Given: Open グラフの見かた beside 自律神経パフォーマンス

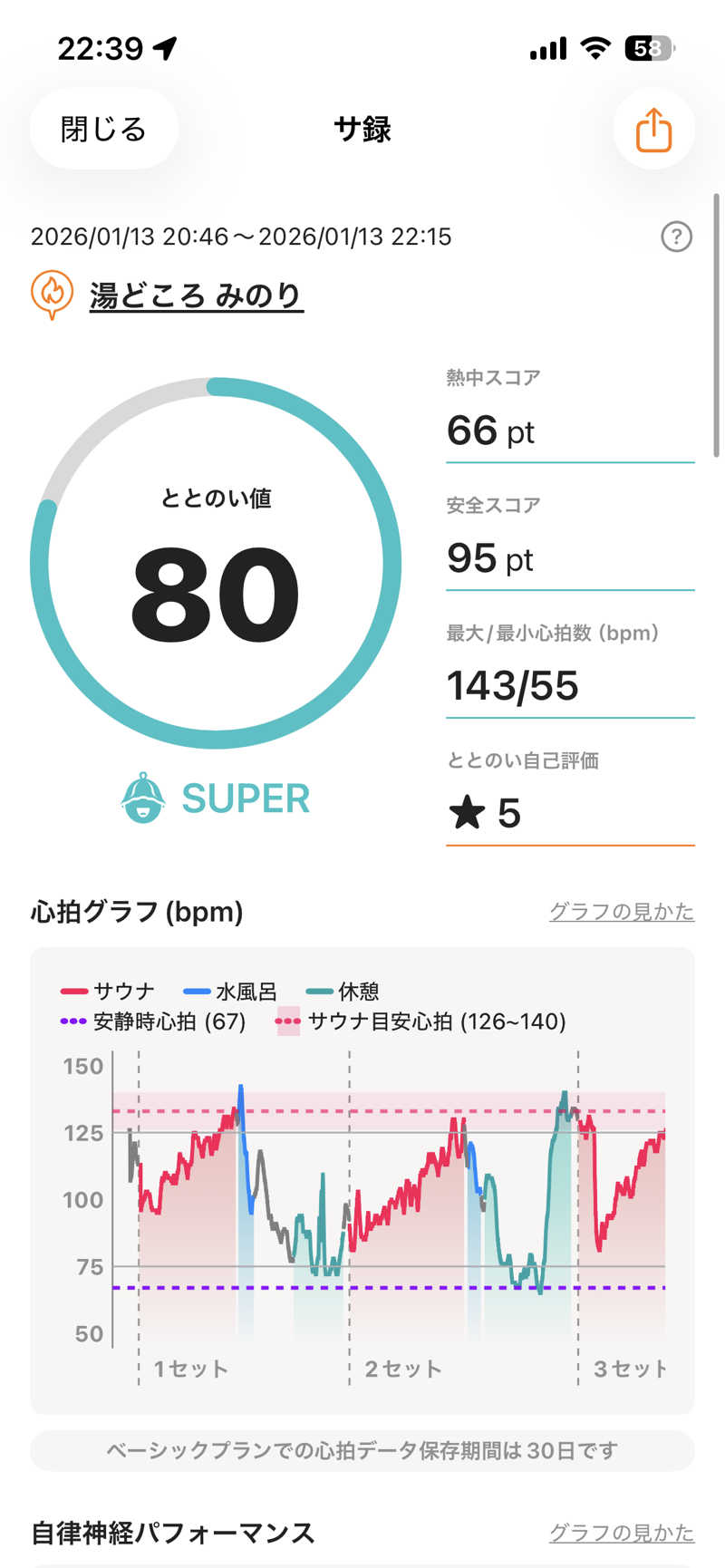Looking at the screenshot, I should pos(622,1533).
